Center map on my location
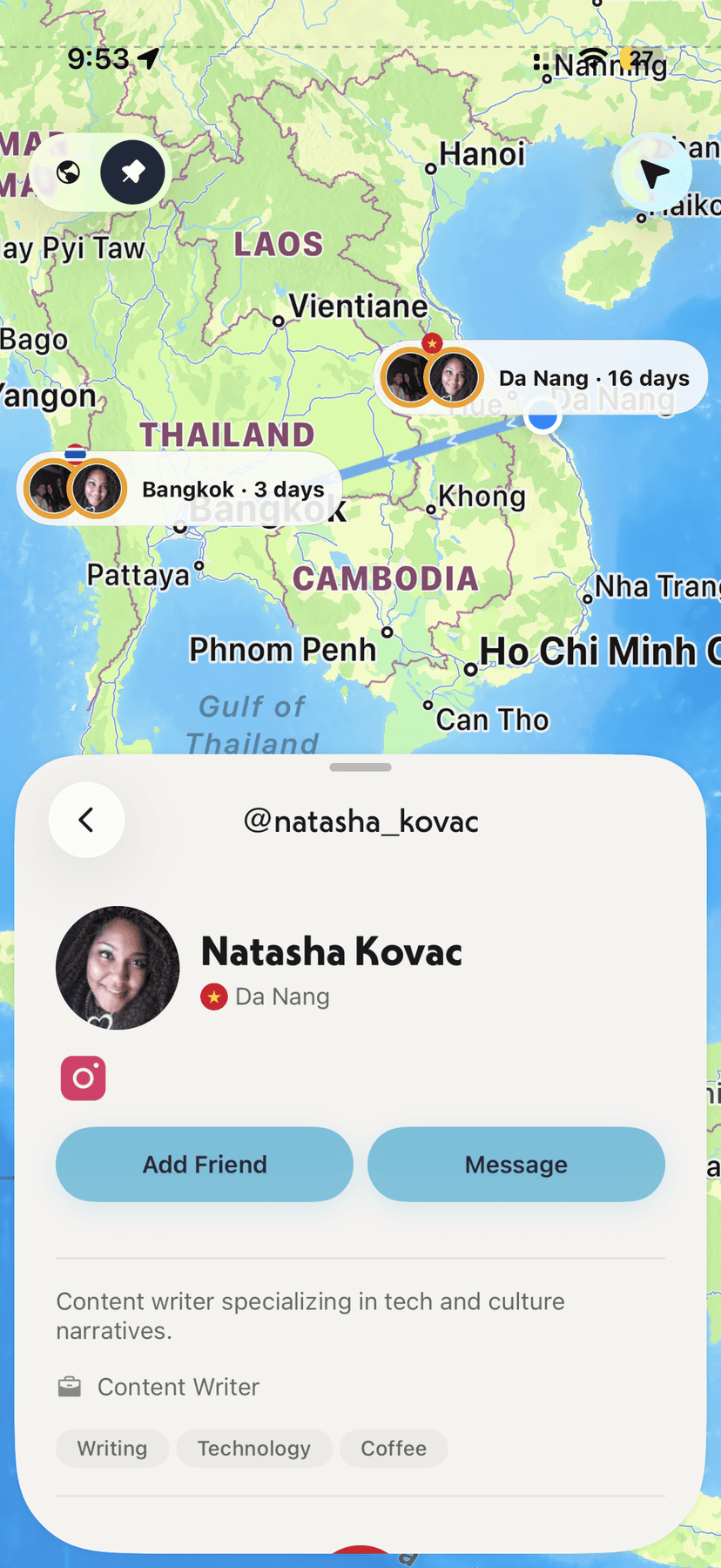The height and width of the screenshot is (1568, 721). click(x=653, y=172)
